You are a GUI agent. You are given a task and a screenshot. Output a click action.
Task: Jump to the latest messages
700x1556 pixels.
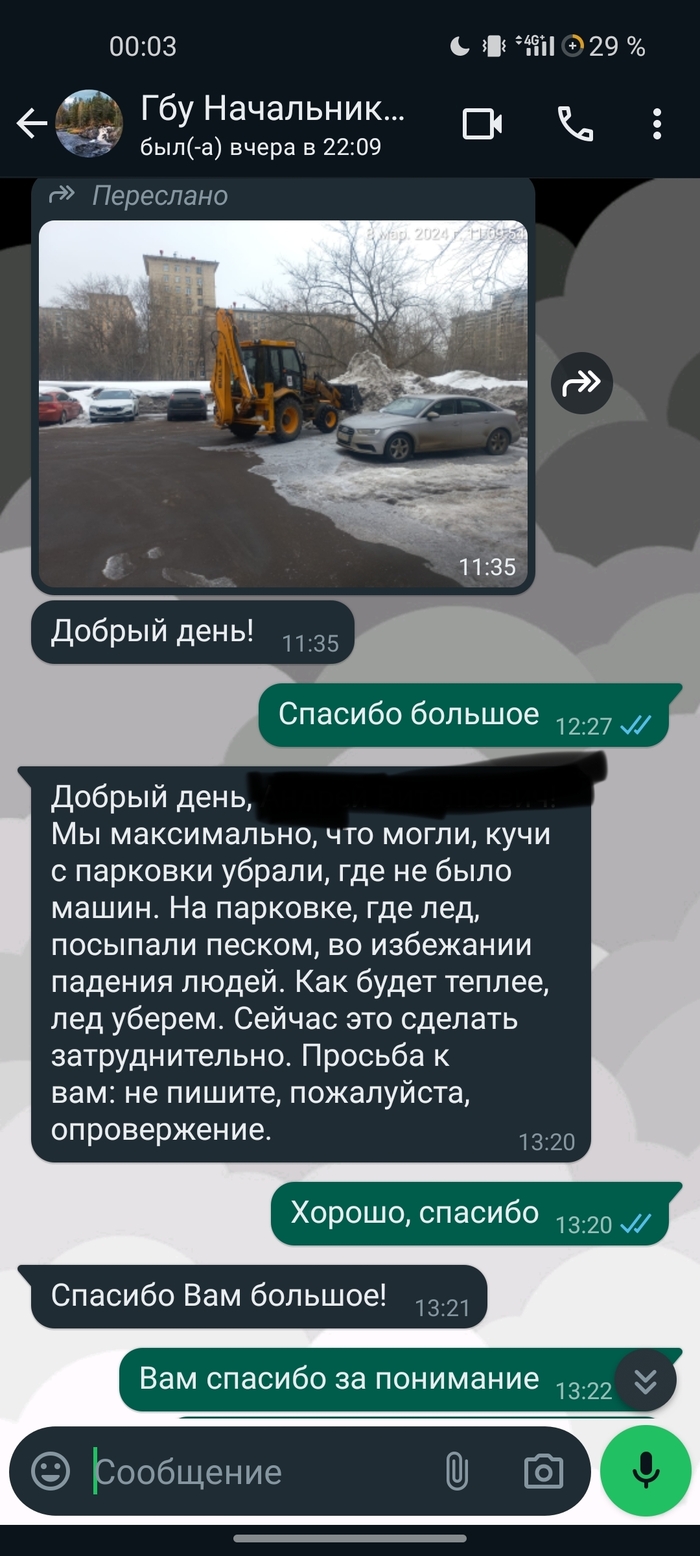(646, 1380)
